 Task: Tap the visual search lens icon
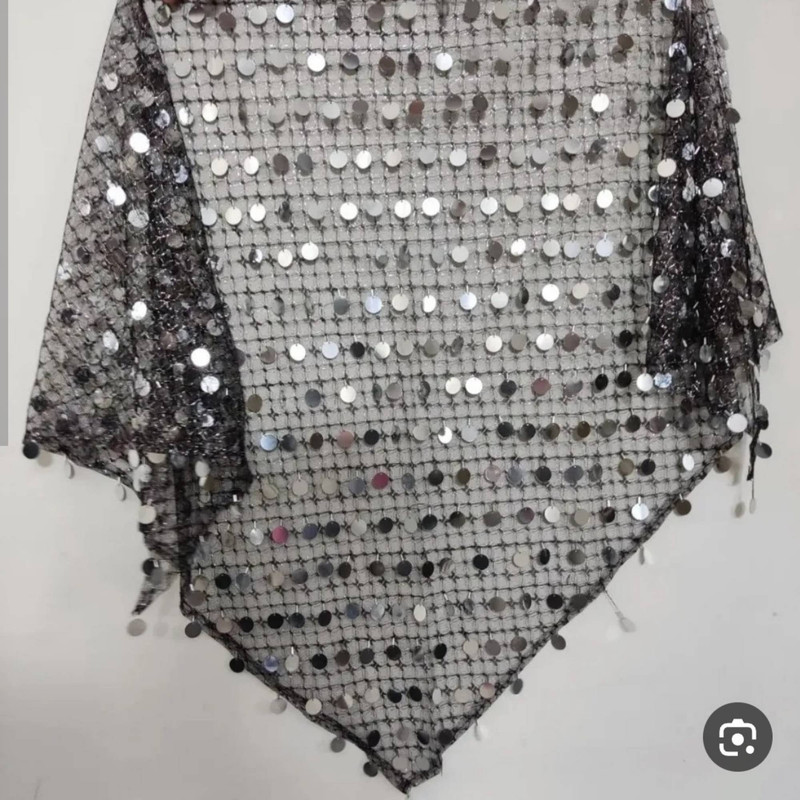737,737
